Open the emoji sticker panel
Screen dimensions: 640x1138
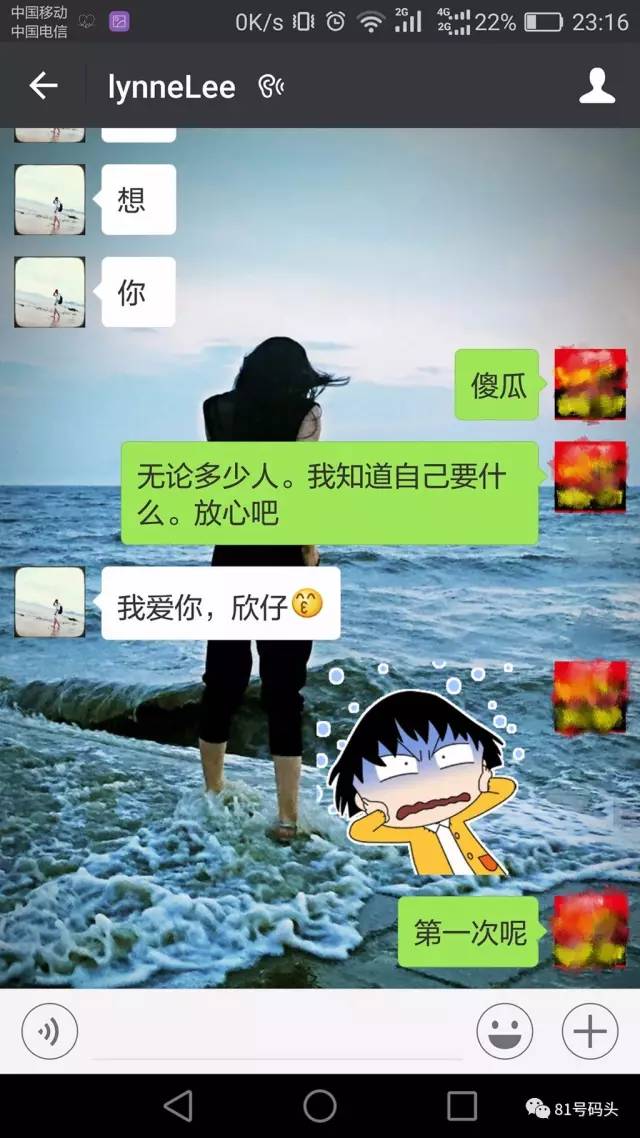(504, 1031)
